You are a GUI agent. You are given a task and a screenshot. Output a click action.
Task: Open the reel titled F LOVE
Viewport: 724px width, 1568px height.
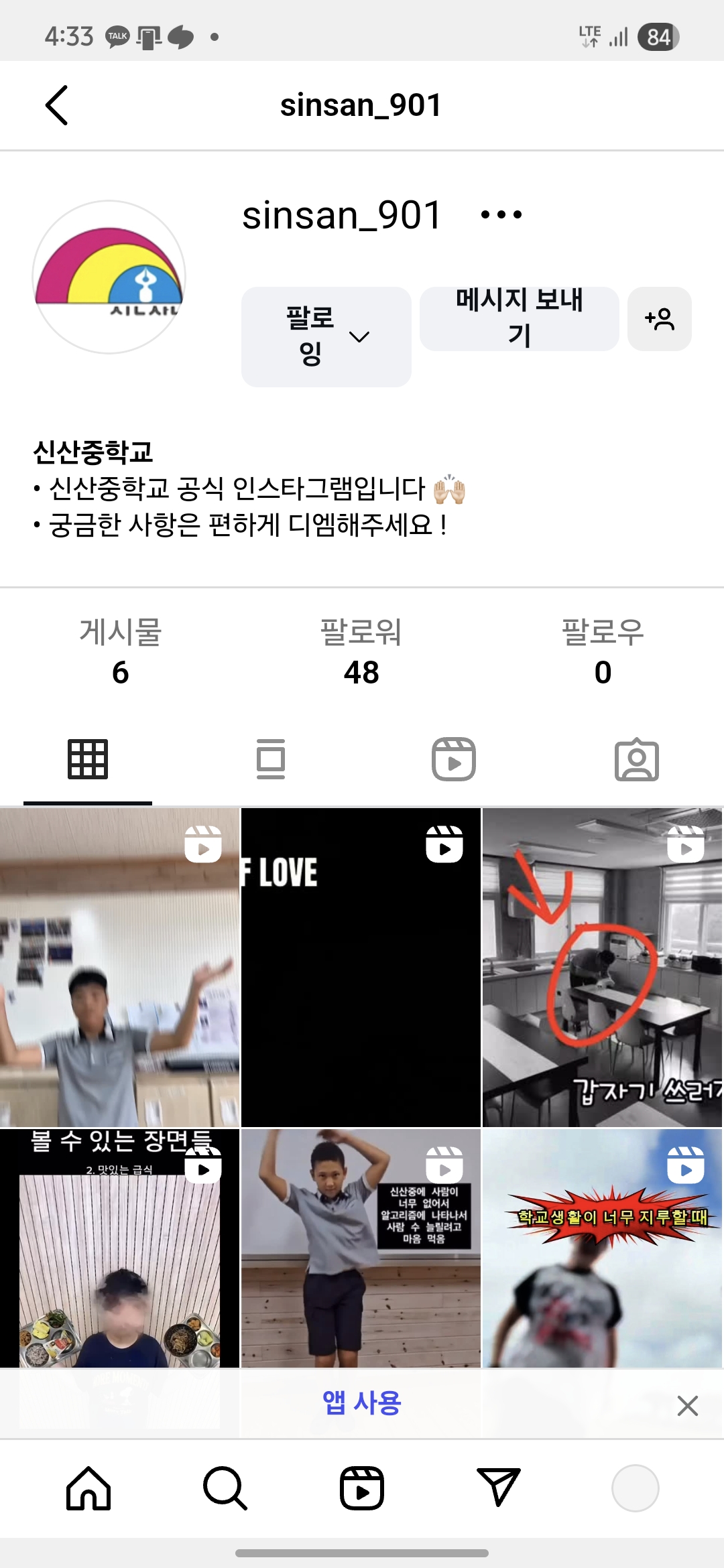(361, 967)
